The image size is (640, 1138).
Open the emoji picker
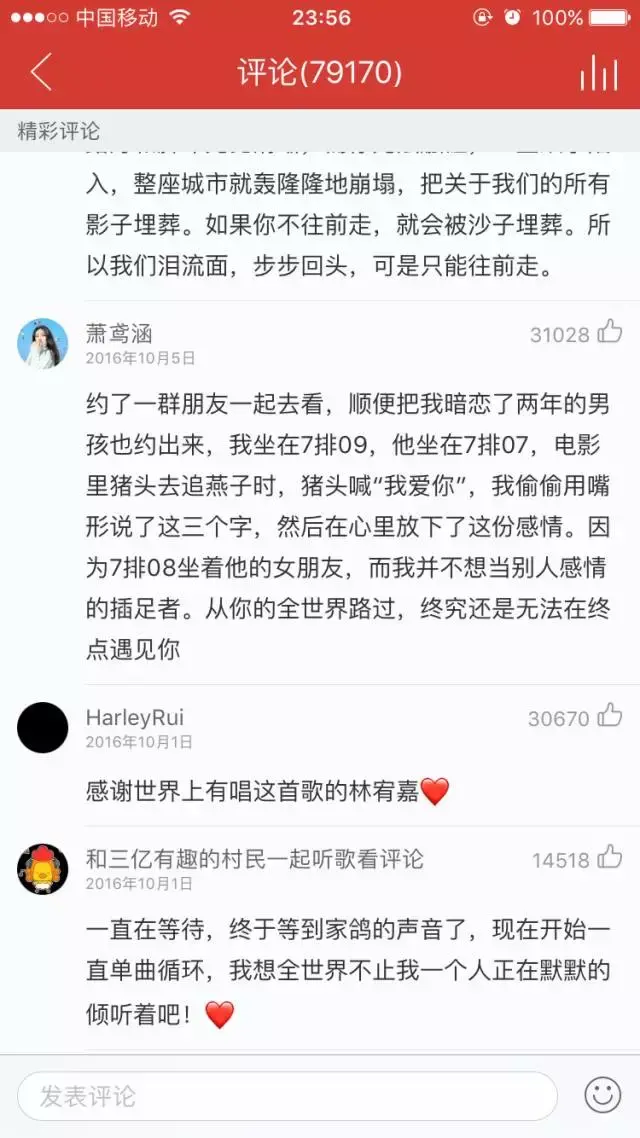tap(602, 1096)
